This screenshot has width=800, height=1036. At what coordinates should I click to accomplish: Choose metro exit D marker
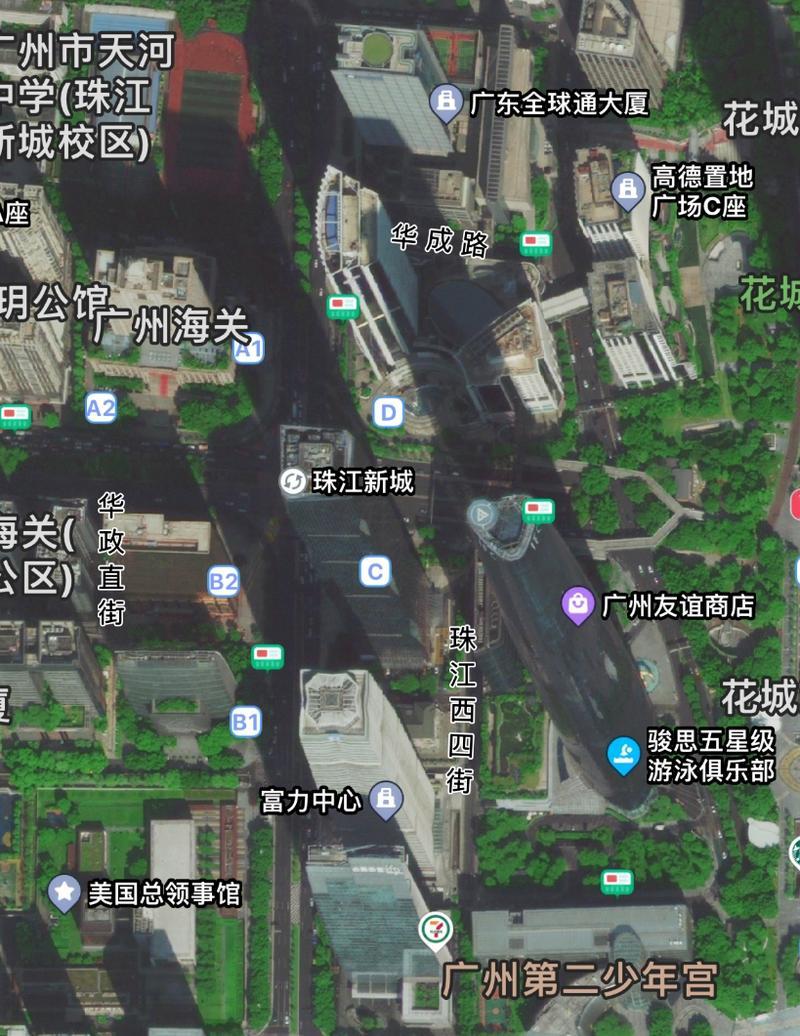[388, 411]
